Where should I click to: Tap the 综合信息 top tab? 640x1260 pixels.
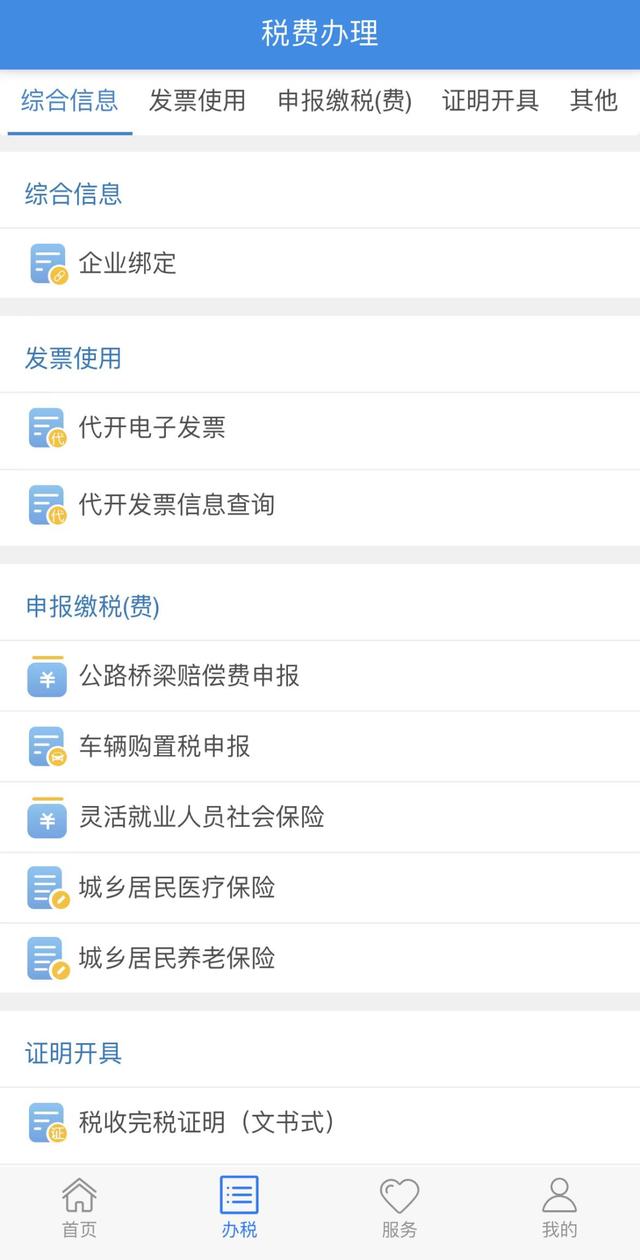click(x=70, y=101)
